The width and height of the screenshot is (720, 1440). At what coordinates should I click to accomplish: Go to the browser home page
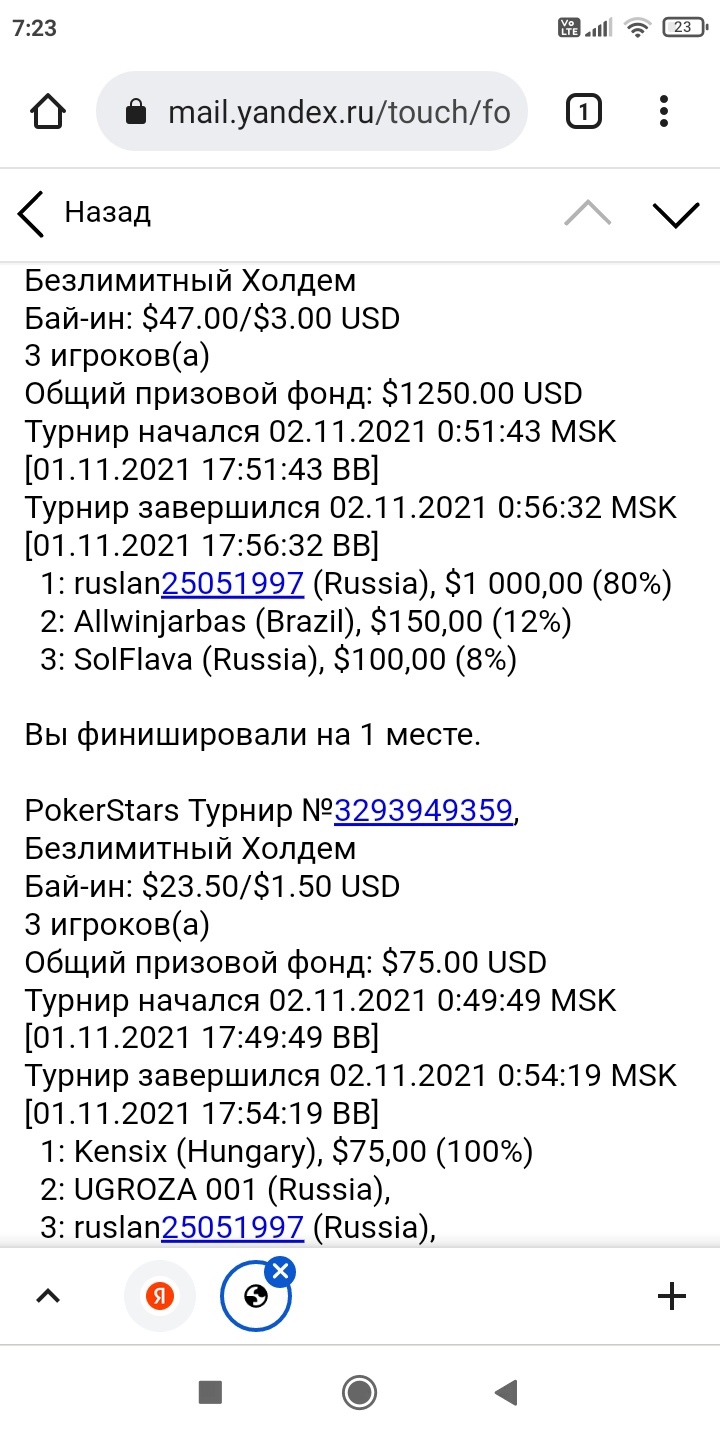coord(48,111)
